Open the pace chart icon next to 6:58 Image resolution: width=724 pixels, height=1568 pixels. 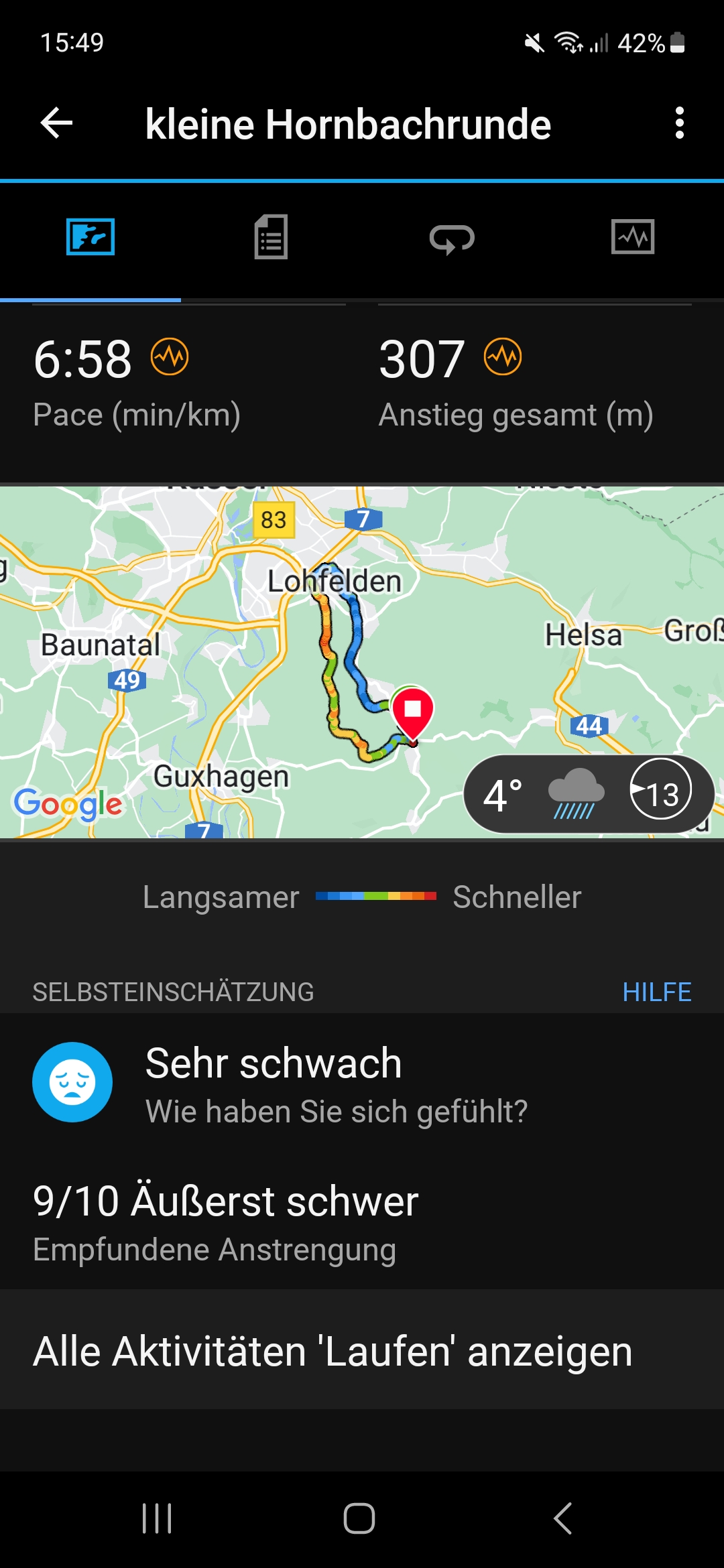pos(170,357)
